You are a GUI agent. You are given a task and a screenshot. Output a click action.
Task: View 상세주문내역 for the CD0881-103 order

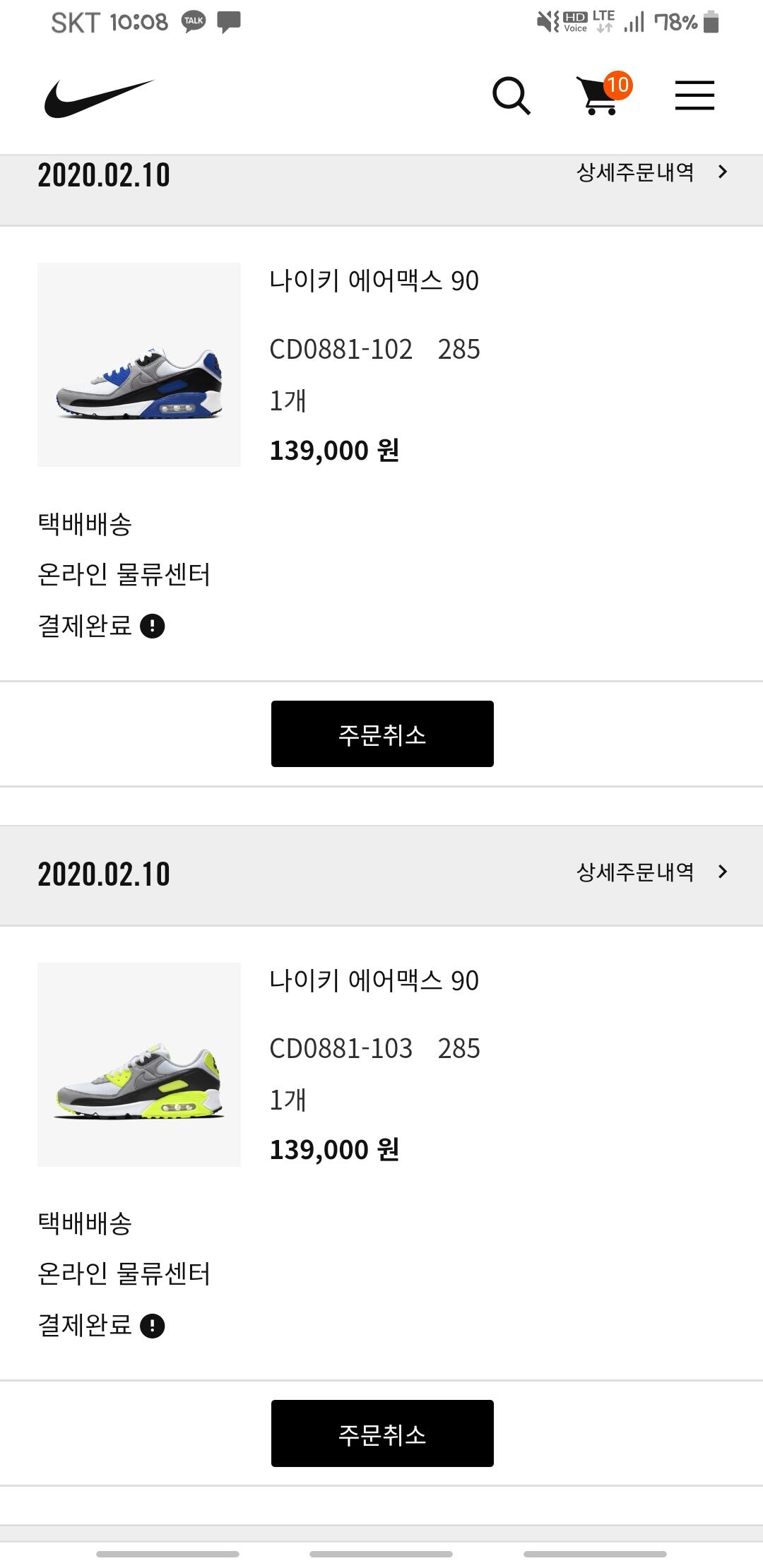[651, 872]
